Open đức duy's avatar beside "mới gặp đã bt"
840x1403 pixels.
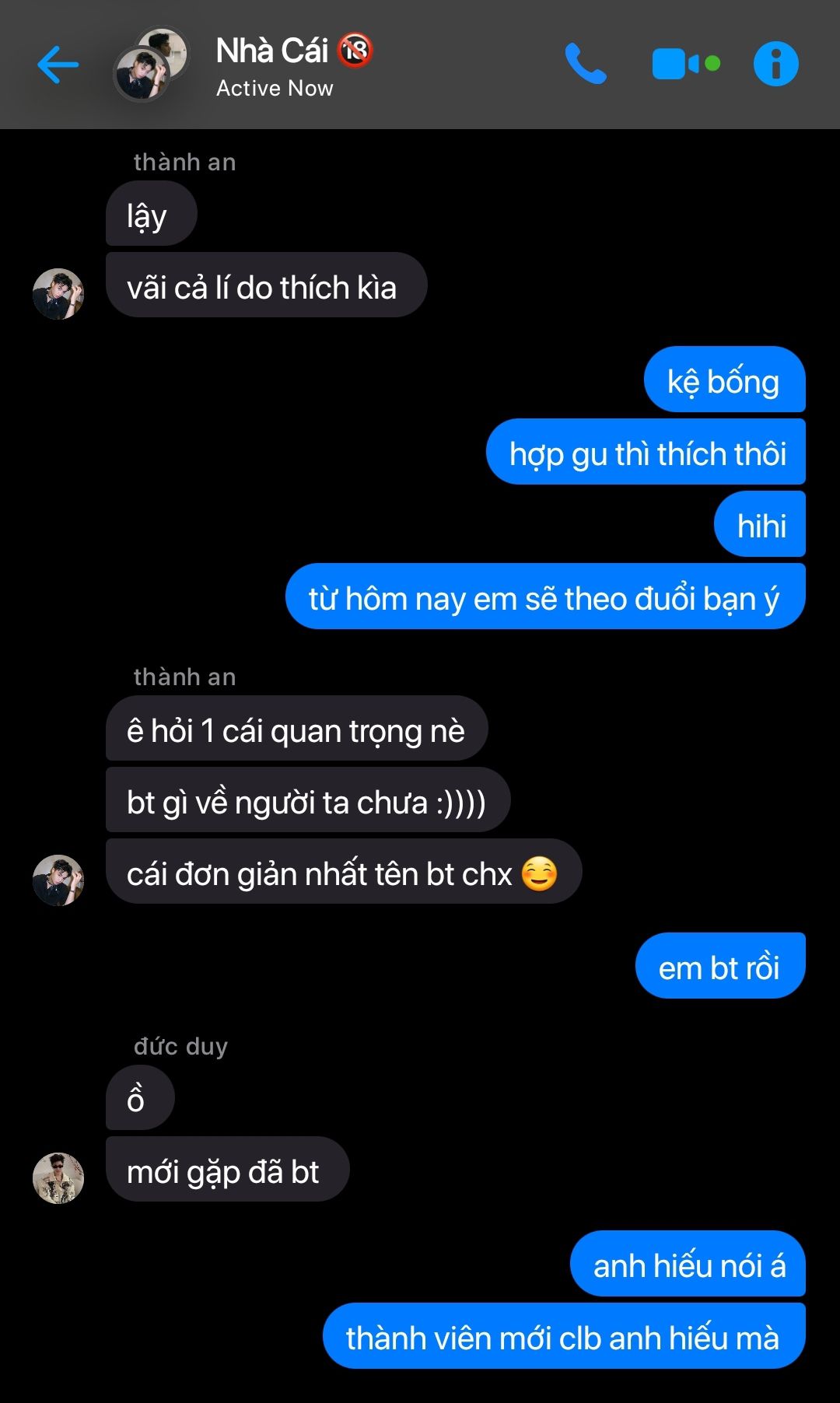tap(58, 1177)
